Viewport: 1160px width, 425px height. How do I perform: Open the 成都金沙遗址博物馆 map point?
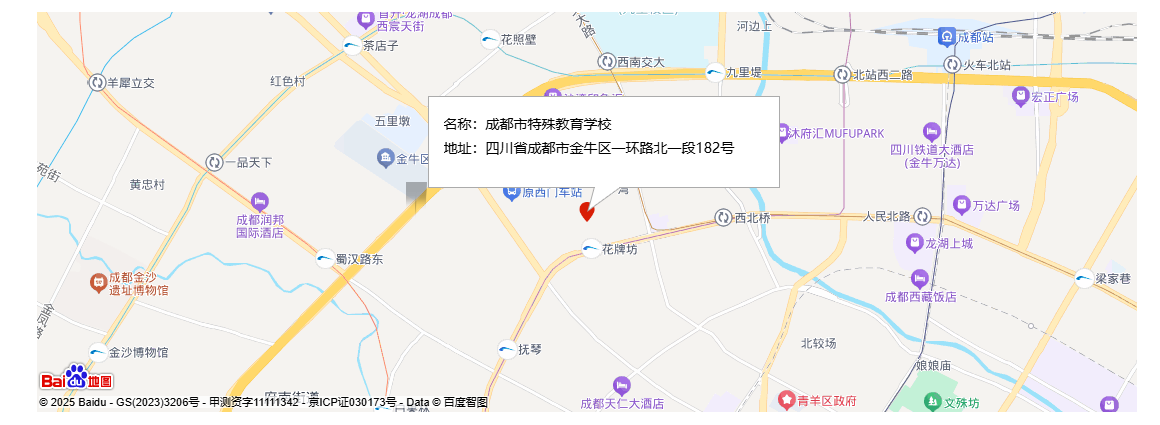(x=98, y=284)
